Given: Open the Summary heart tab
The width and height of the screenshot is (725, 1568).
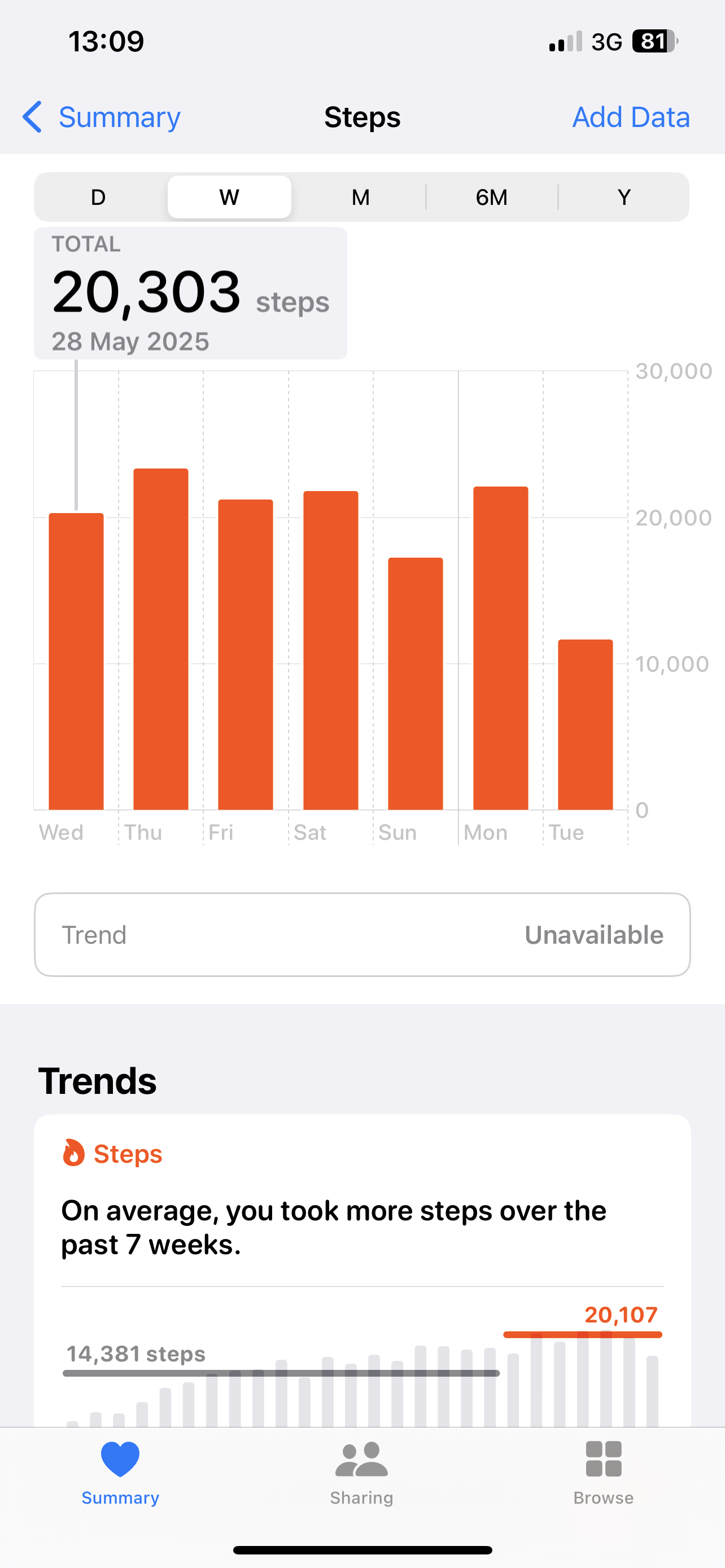Looking at the screenshot, I should point(120,1473).
